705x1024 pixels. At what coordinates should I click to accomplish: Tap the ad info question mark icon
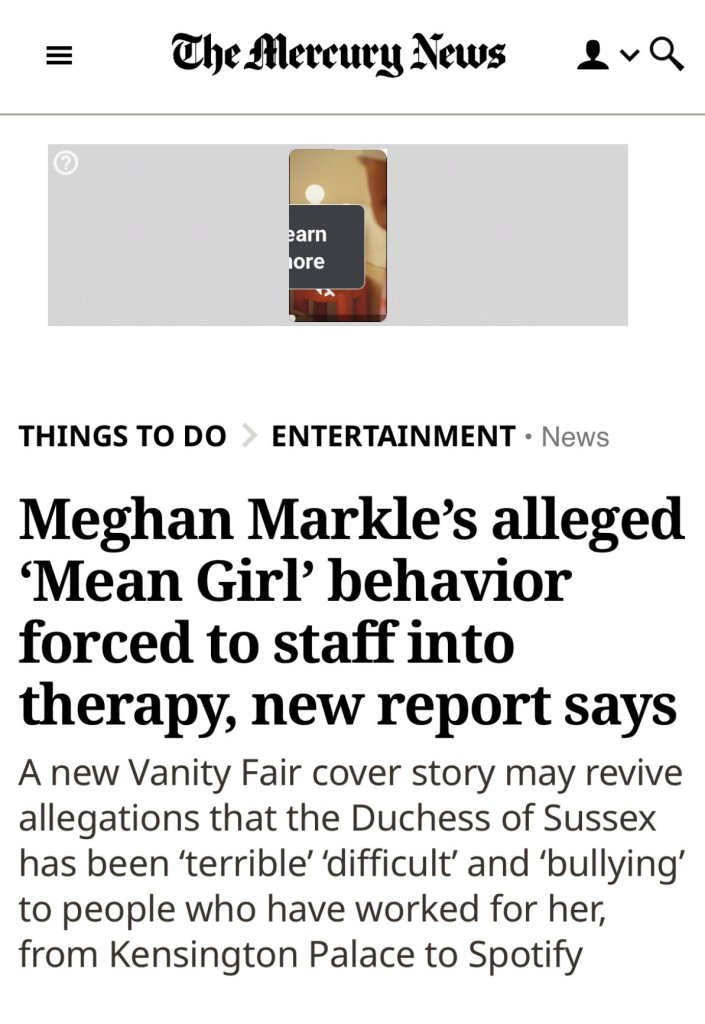coord(65,164)
